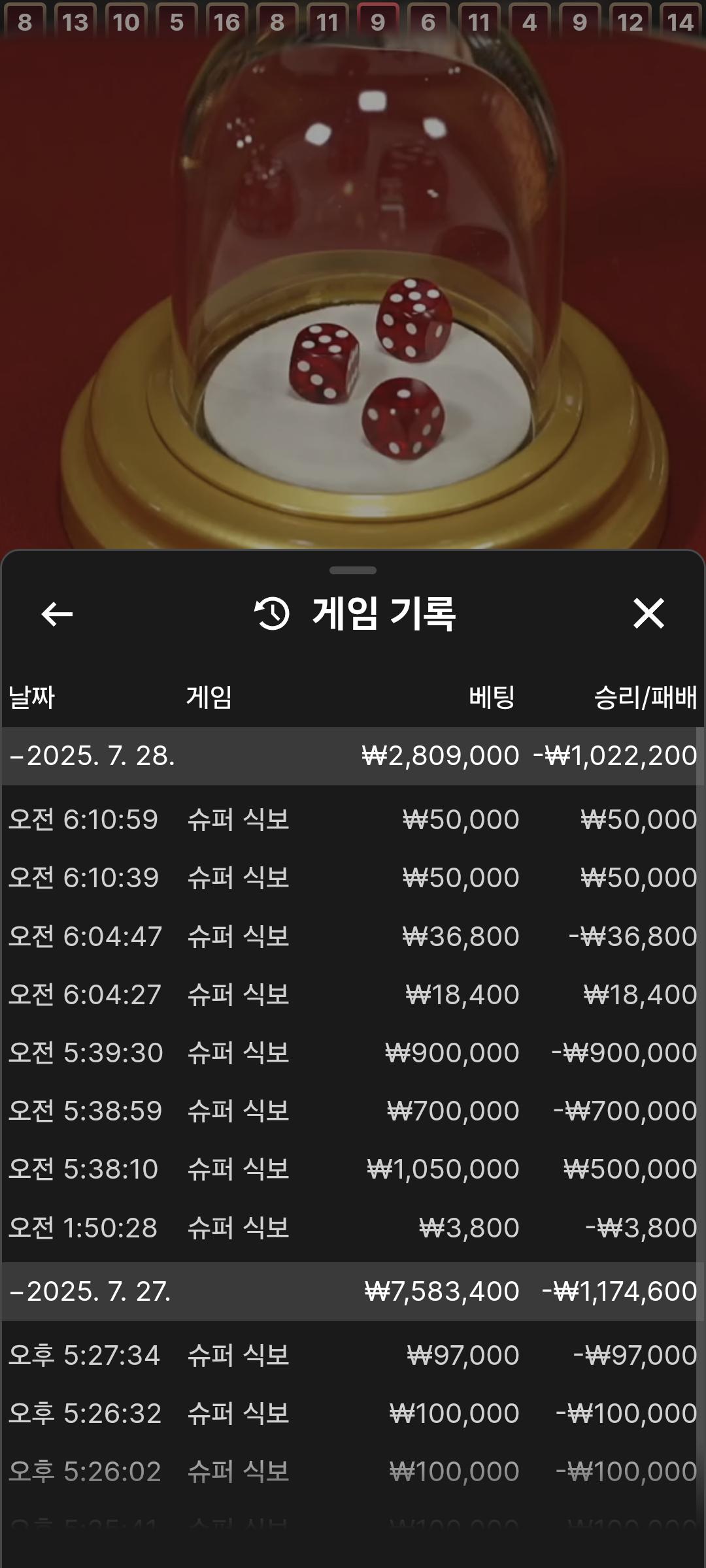Open the 오전 6:10:59 game record

(352, 819)
